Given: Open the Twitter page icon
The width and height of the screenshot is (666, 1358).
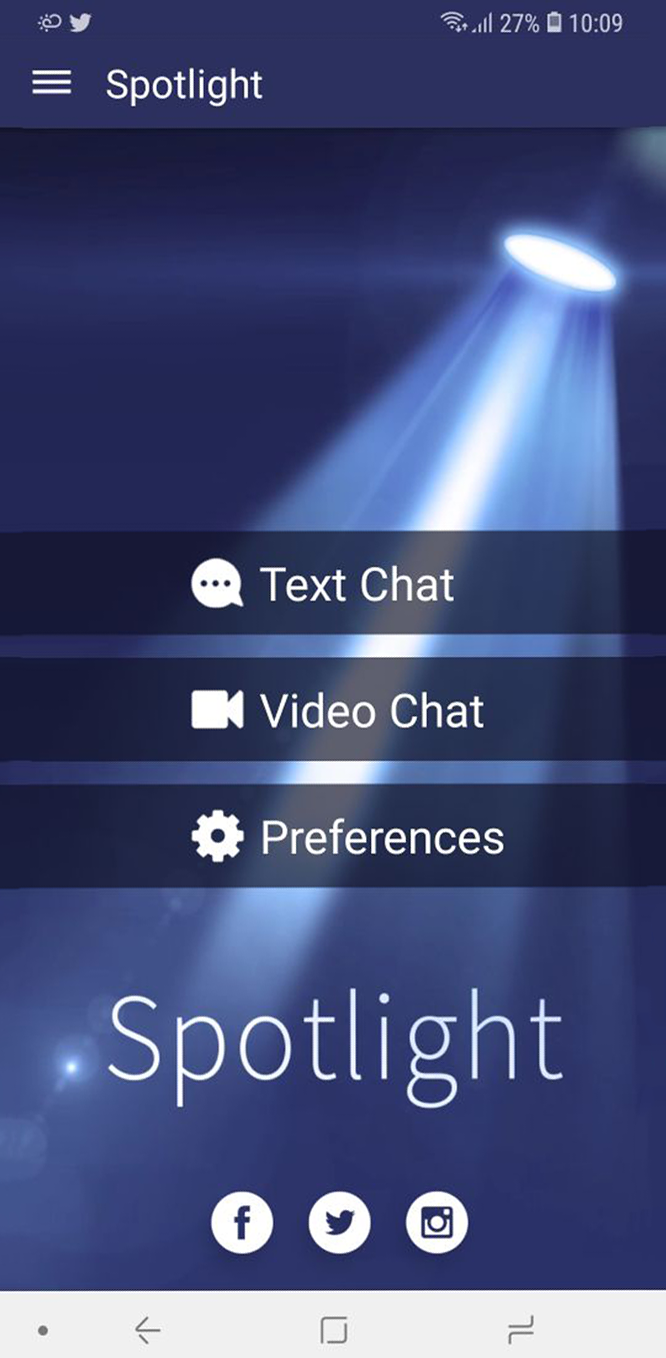Looking at the screenshot, I should [x=339, y=1222].
